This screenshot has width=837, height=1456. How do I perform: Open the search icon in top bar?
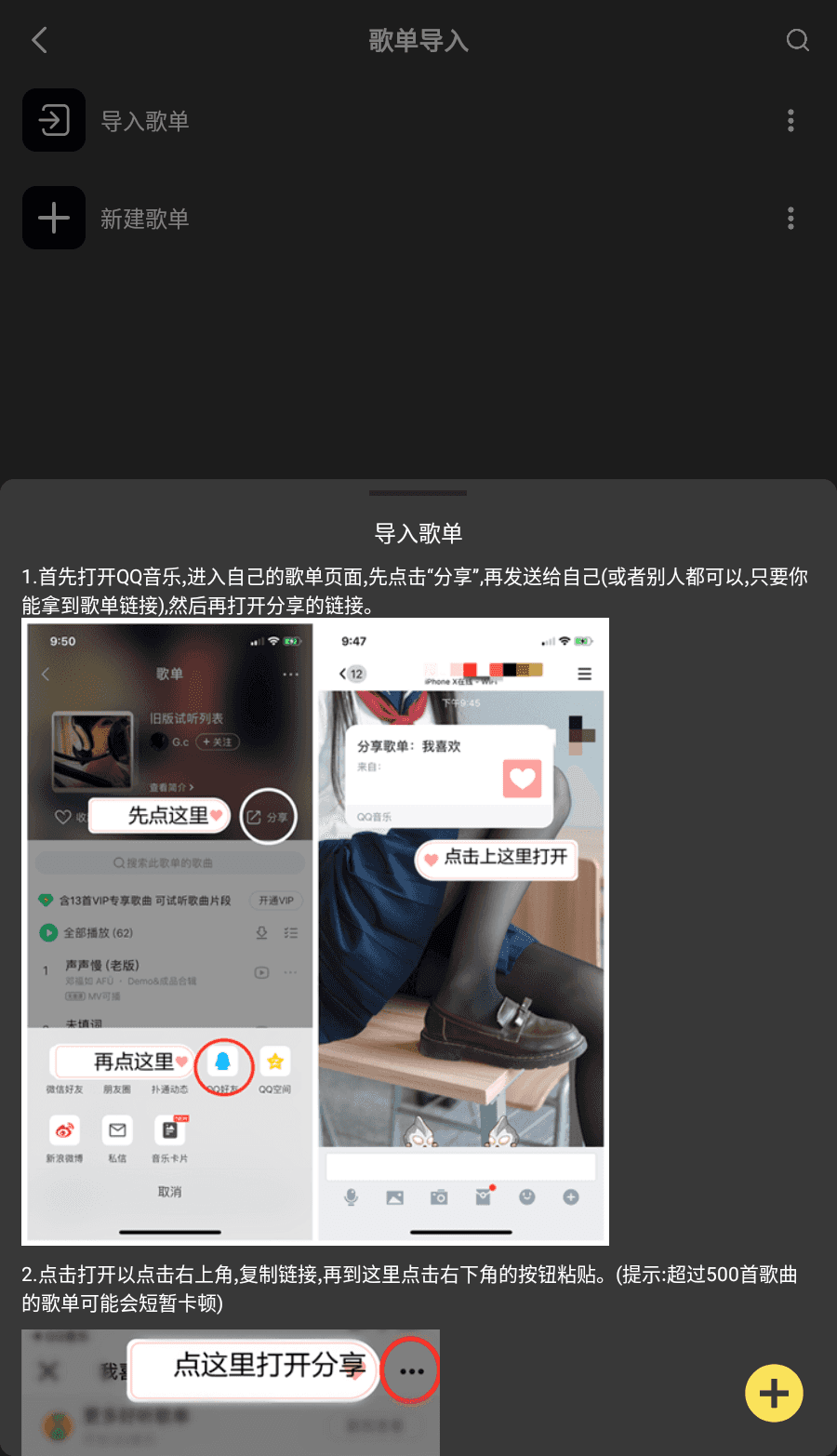[797, 40]
